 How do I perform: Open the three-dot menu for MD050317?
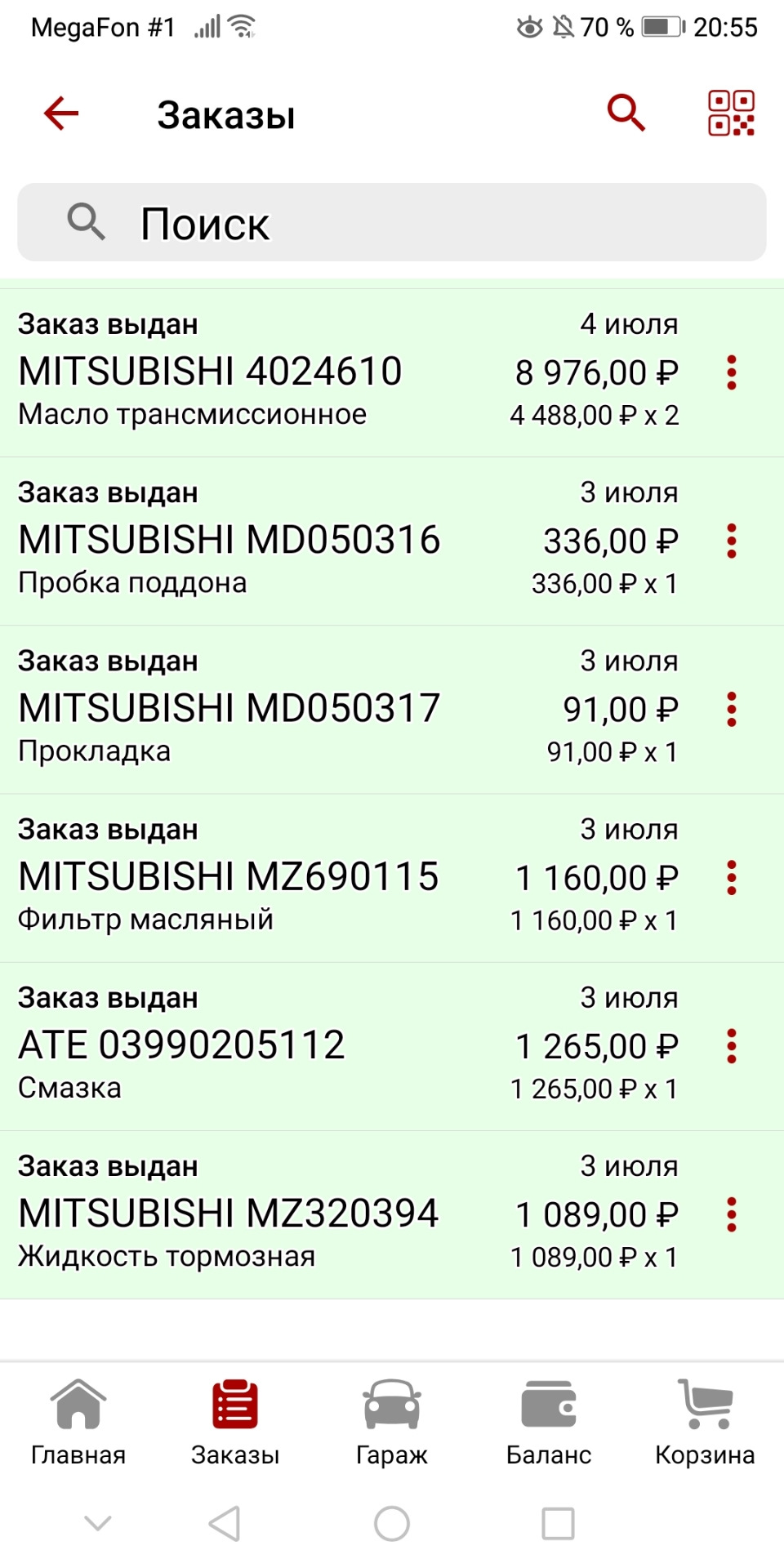[732, 709]
